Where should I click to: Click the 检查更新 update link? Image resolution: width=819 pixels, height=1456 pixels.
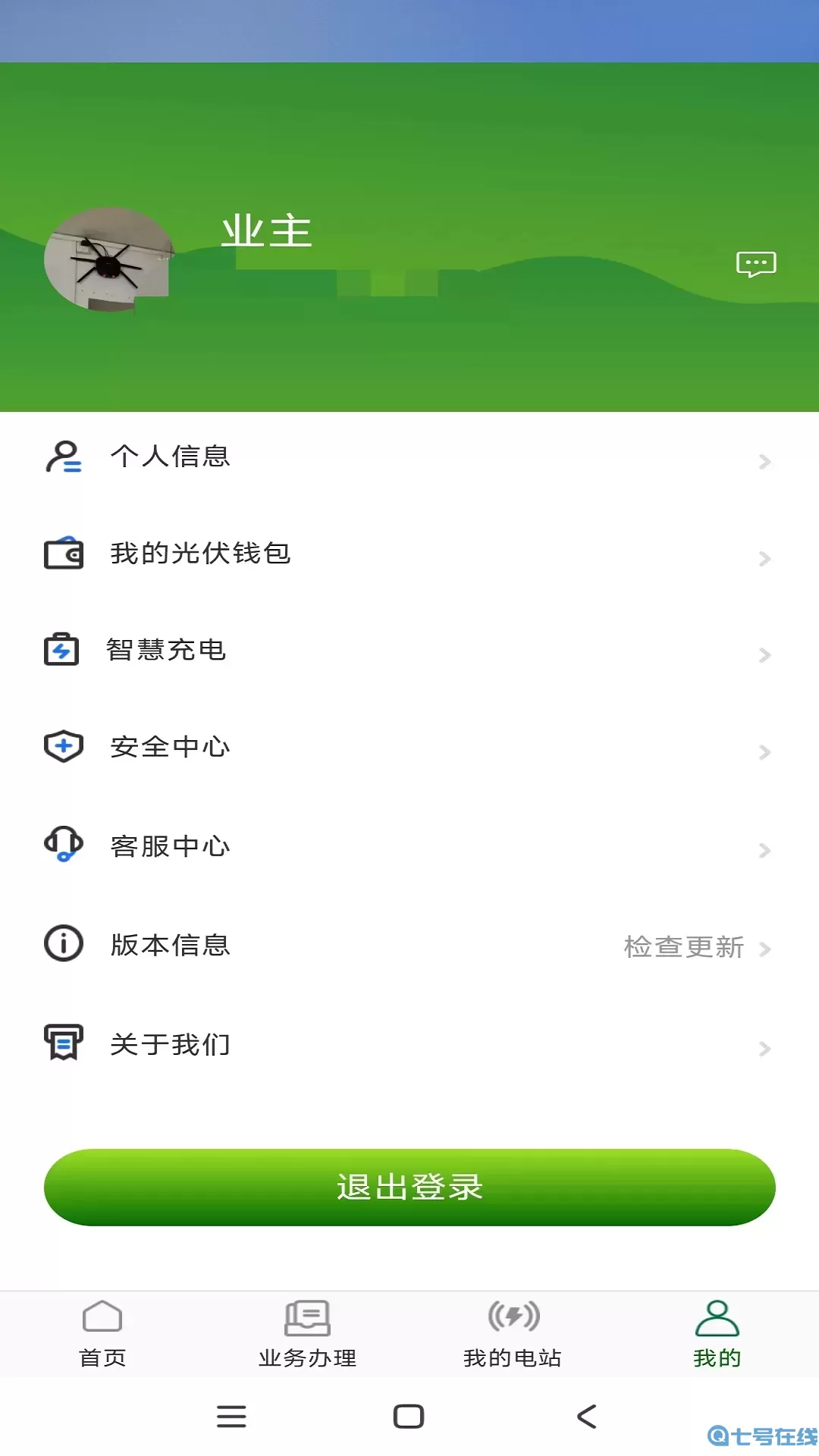[682, 947]
